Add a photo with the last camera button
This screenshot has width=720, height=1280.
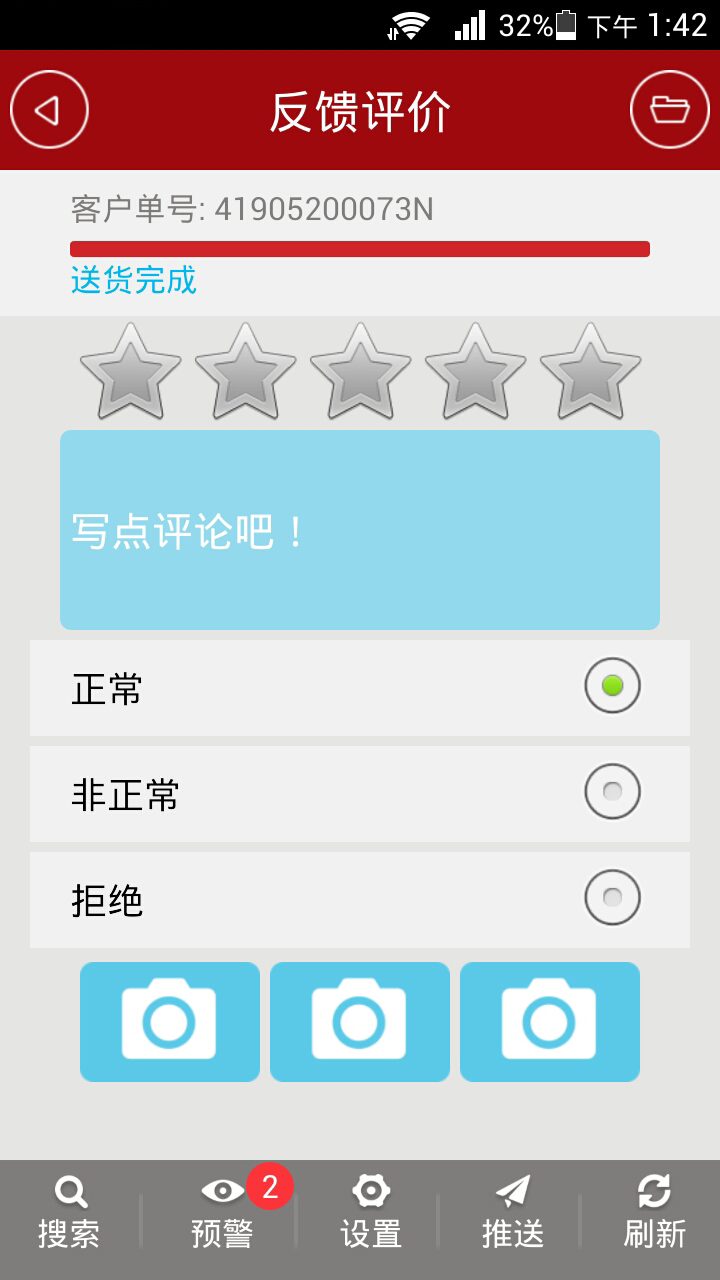550,1022
